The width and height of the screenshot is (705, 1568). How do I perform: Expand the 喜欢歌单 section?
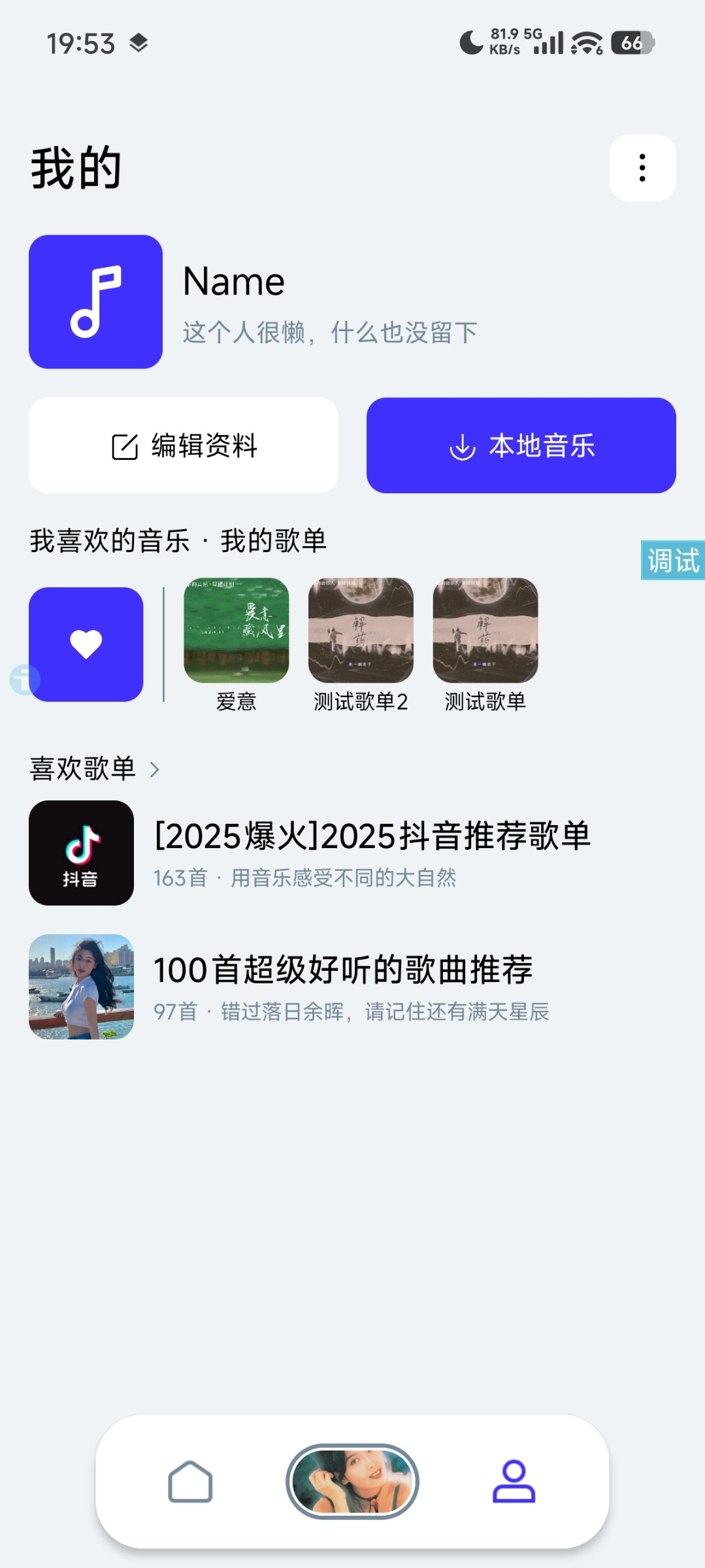click(95, 769)
